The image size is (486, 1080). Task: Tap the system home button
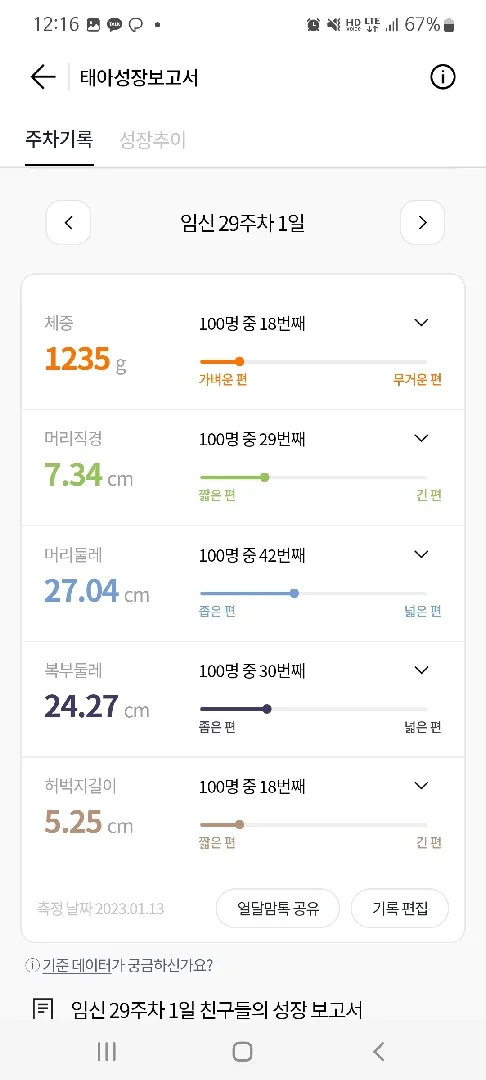pyautogui.click(x=242, y=1051)
